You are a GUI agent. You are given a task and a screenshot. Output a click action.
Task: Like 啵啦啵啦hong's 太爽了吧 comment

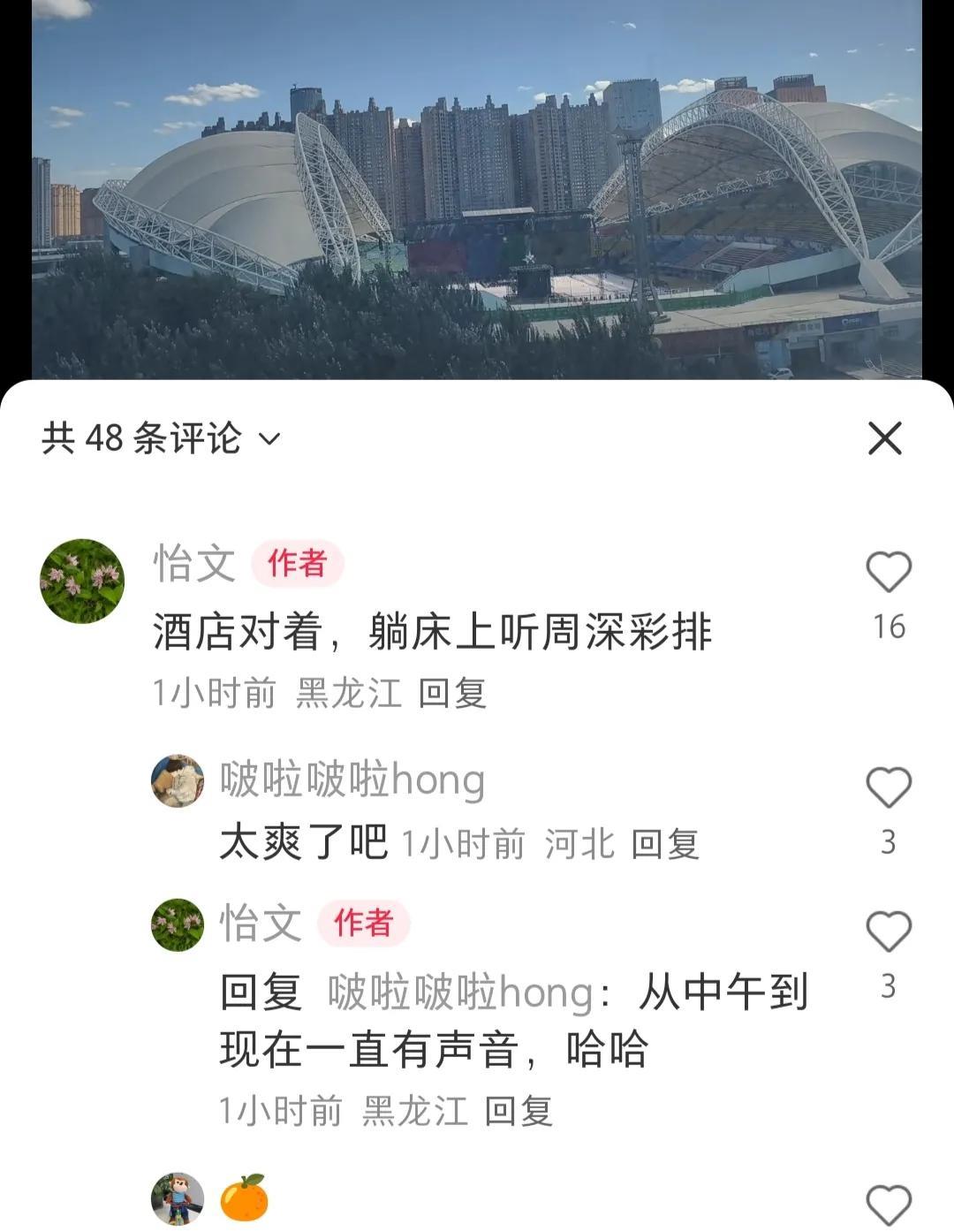(888, 787)
